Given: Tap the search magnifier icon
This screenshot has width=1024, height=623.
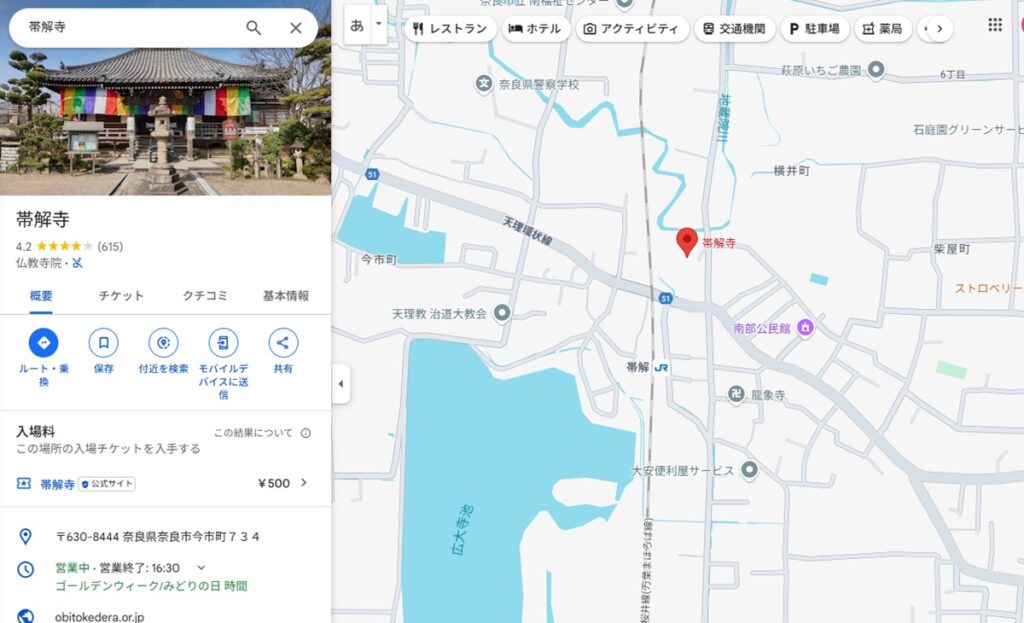Looking at the screenshot, I should coord(254,28).
